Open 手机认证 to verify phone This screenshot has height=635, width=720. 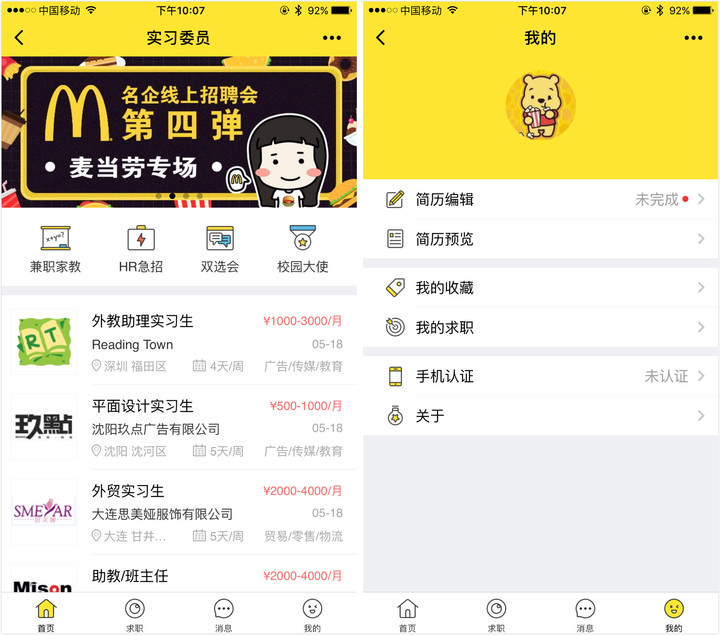540,376
